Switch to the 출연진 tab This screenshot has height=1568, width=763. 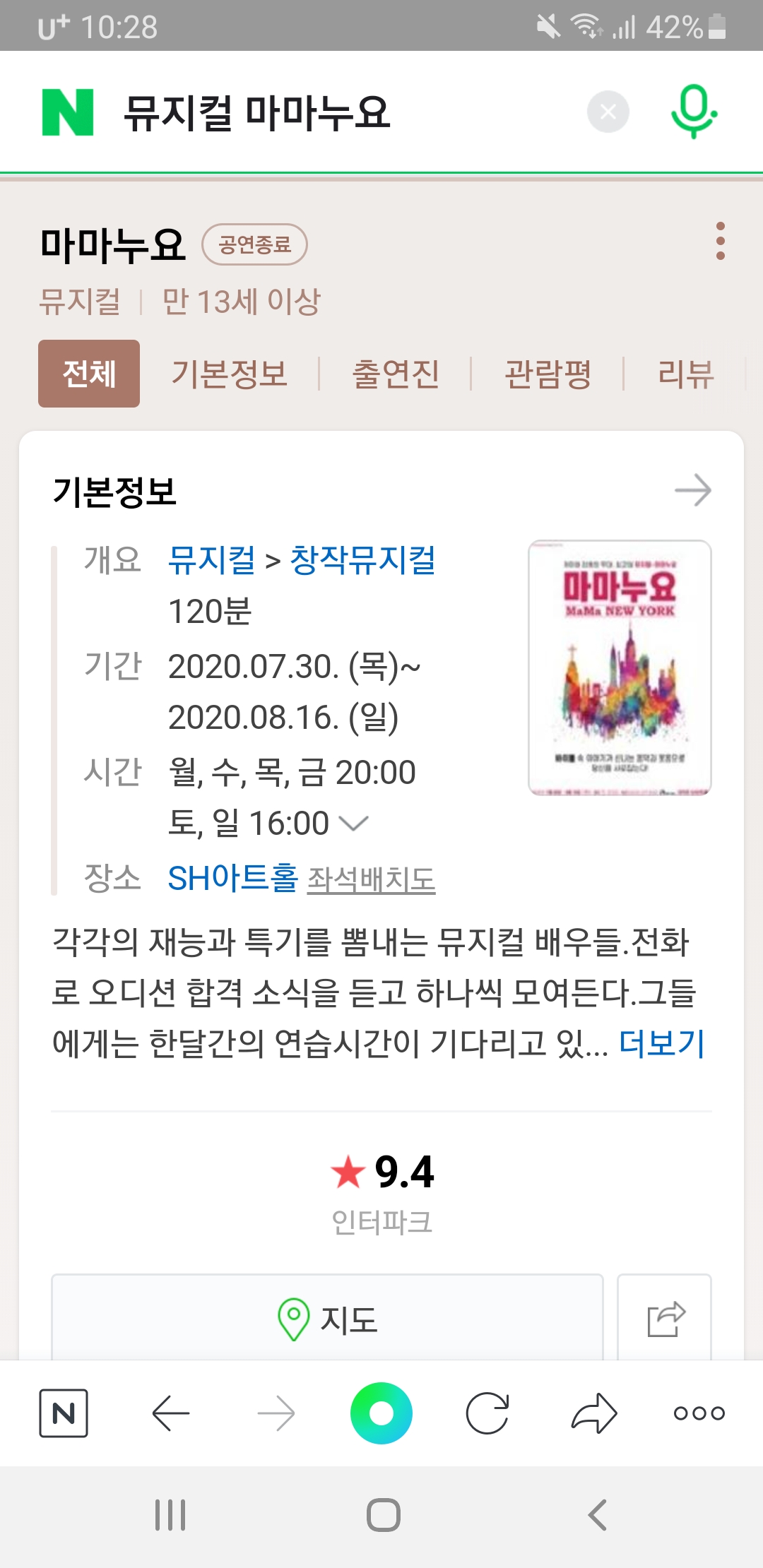[396, 374]
